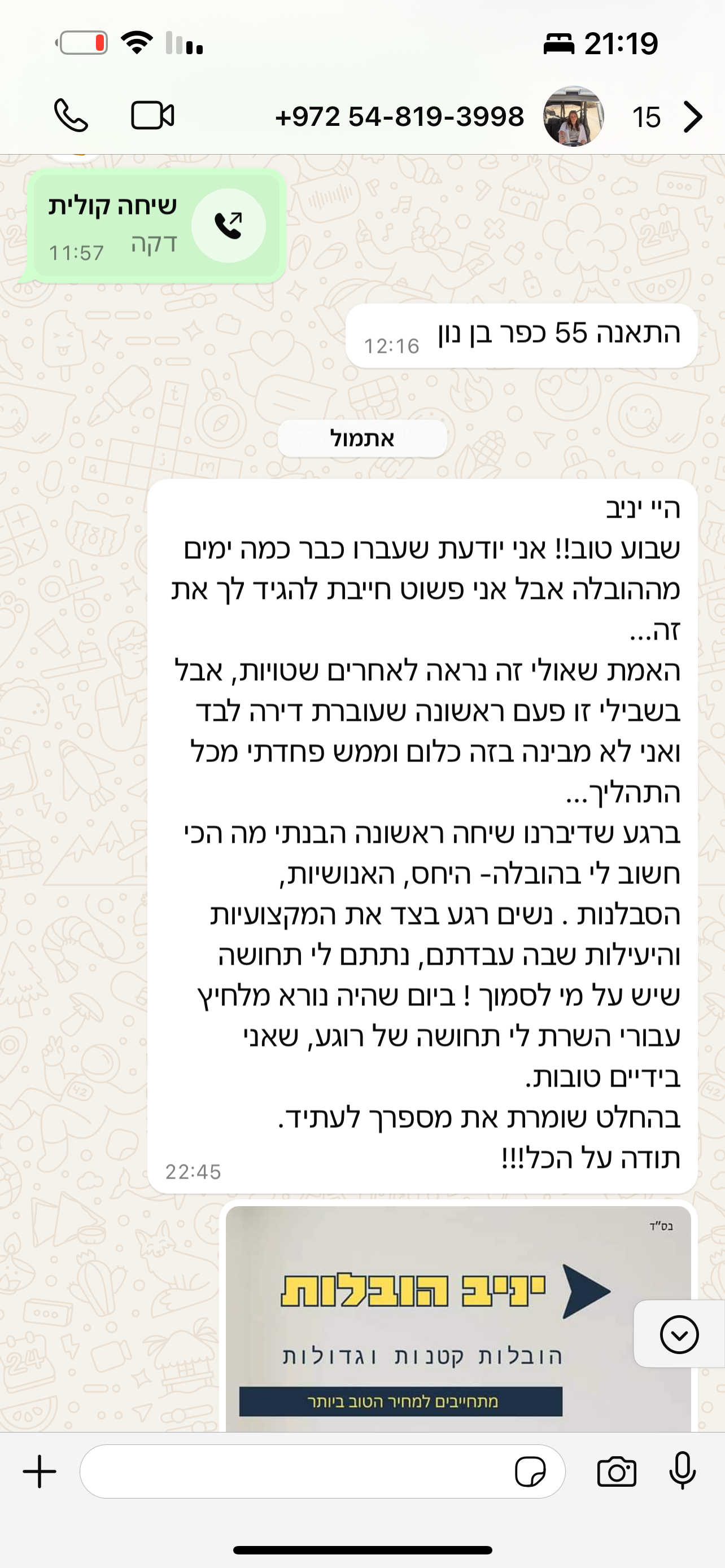725x1568 pixels.
Task: Jump to the latest messages
Action: (x=679, y=1334)
